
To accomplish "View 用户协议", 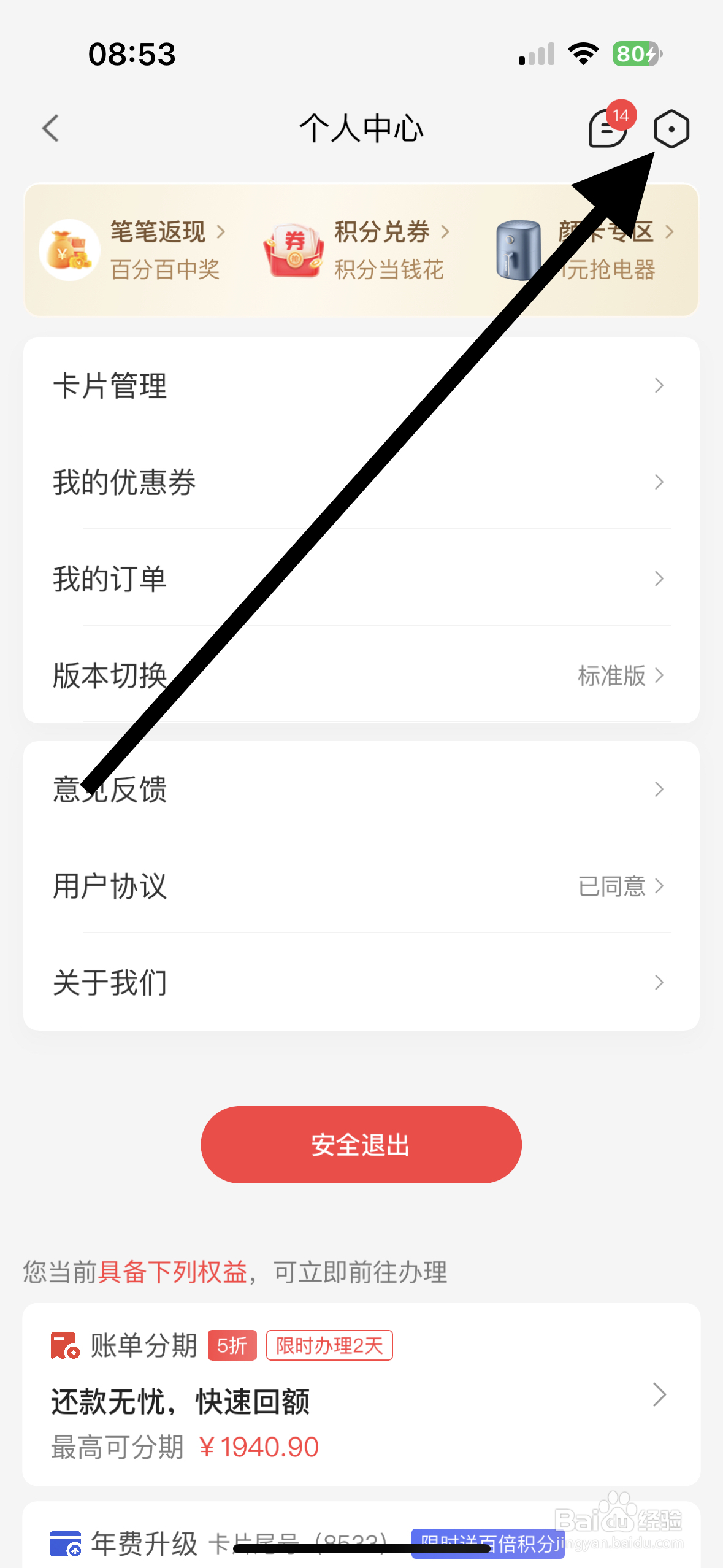I will click(x=361, y=886).
